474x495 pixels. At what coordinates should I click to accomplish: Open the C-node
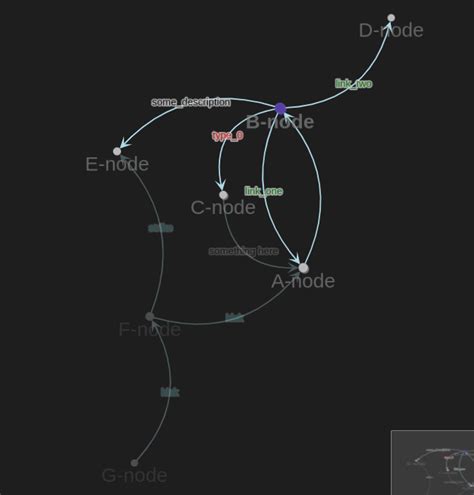point(224,195)
